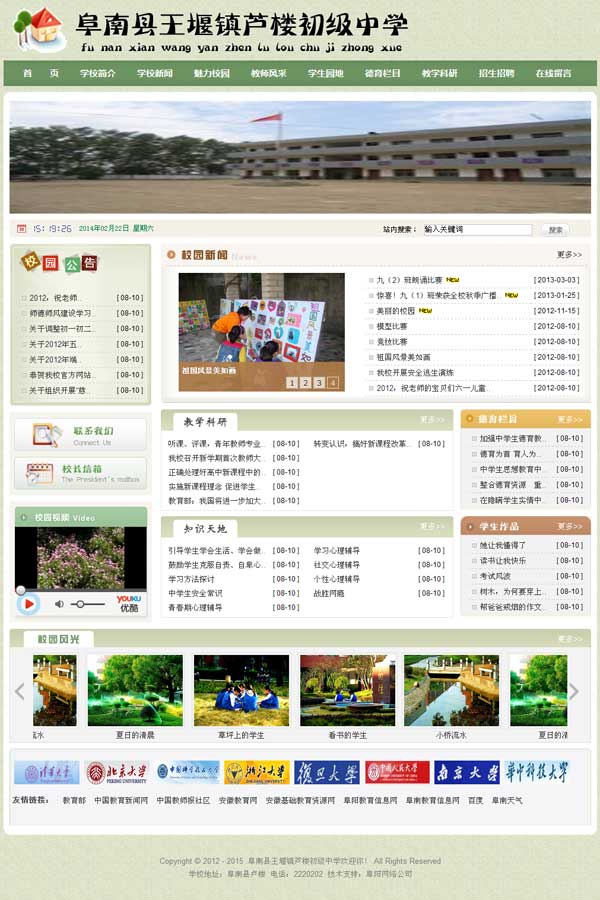Open the 联系我们 Contact Us button
The width and height of the screenshot is (600, 900).
(80, 435)
